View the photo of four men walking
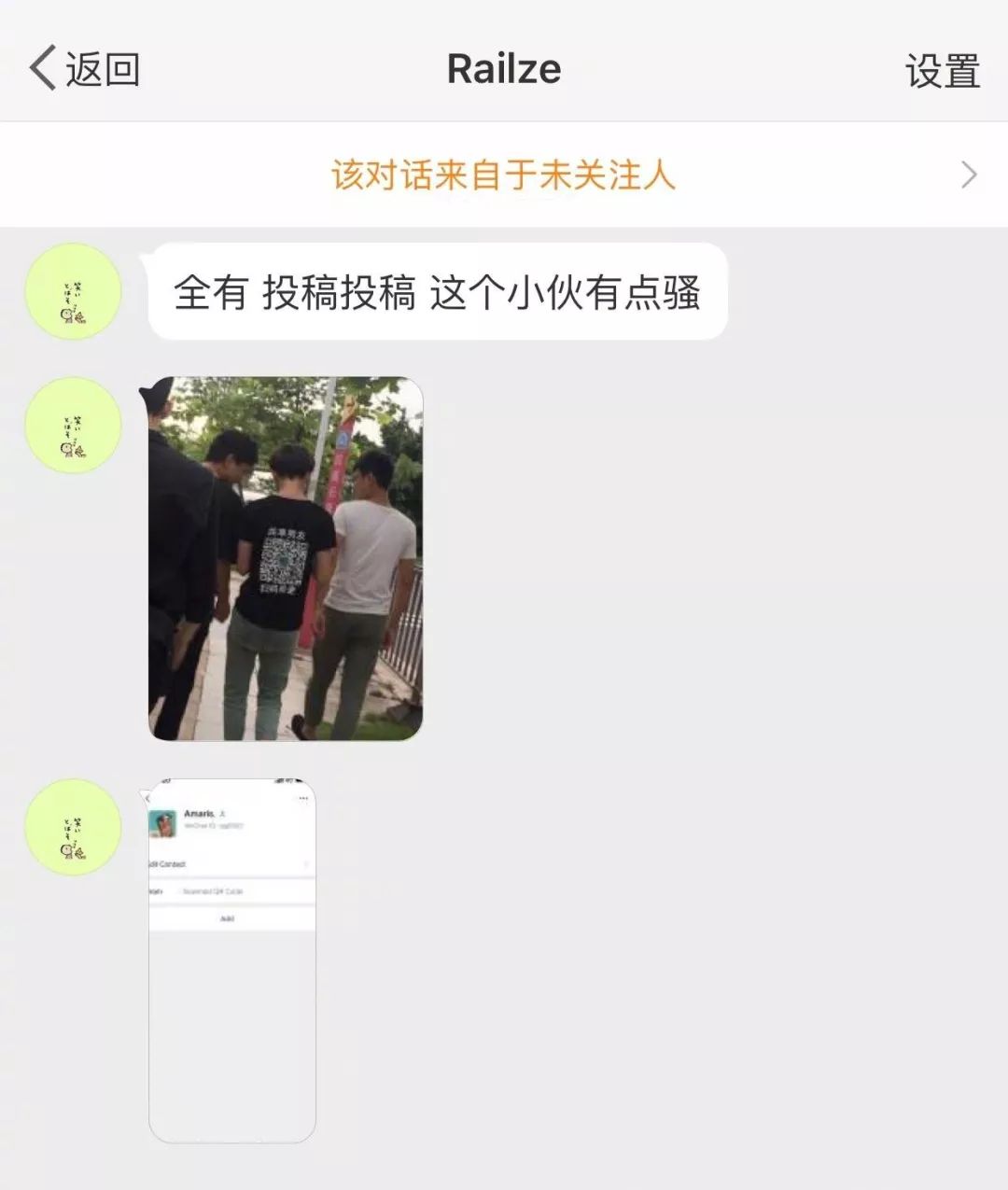 (x=286, y=558)
